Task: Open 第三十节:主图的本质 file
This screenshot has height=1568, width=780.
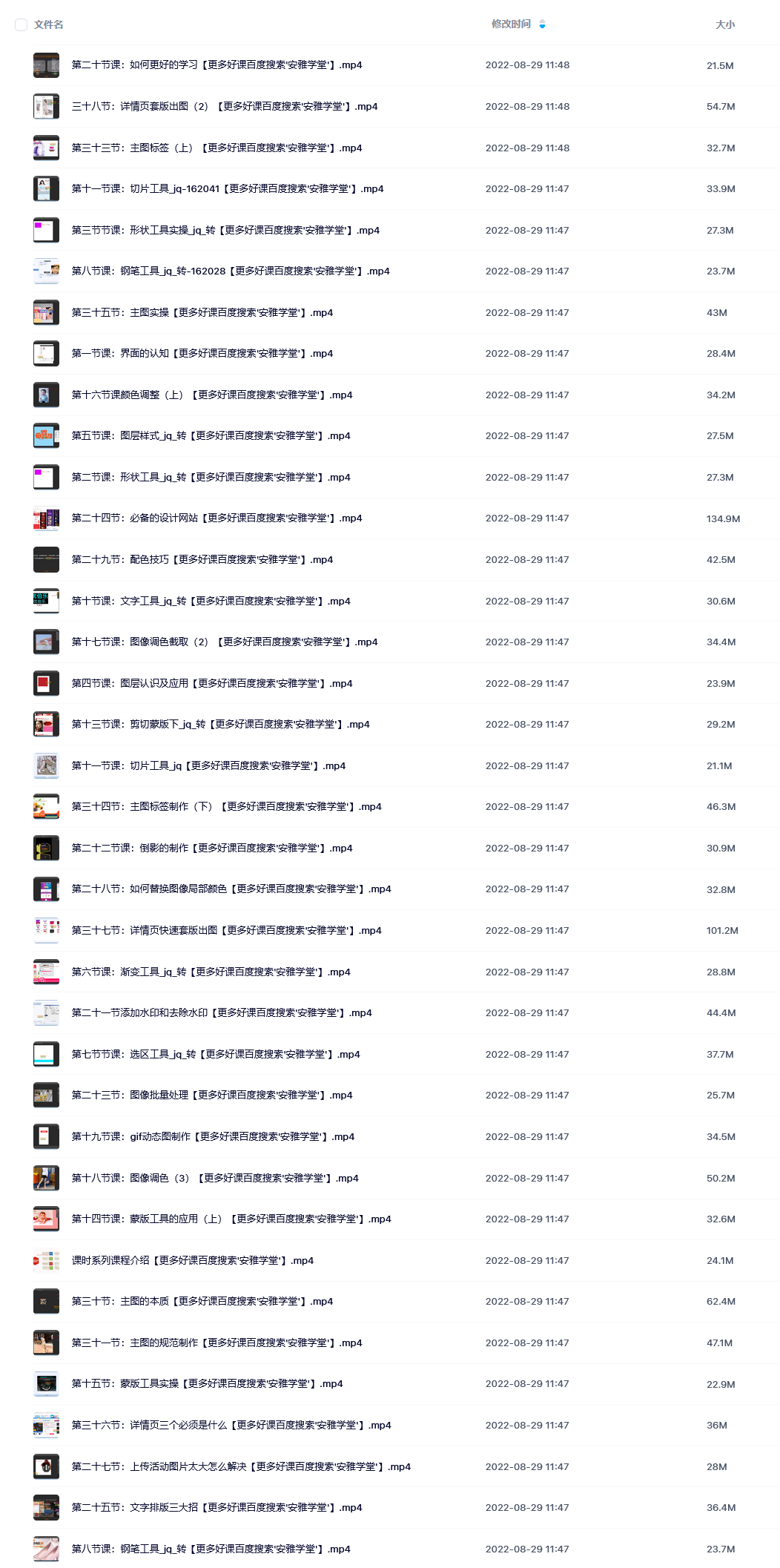Action: click(x=202, y=1302)
